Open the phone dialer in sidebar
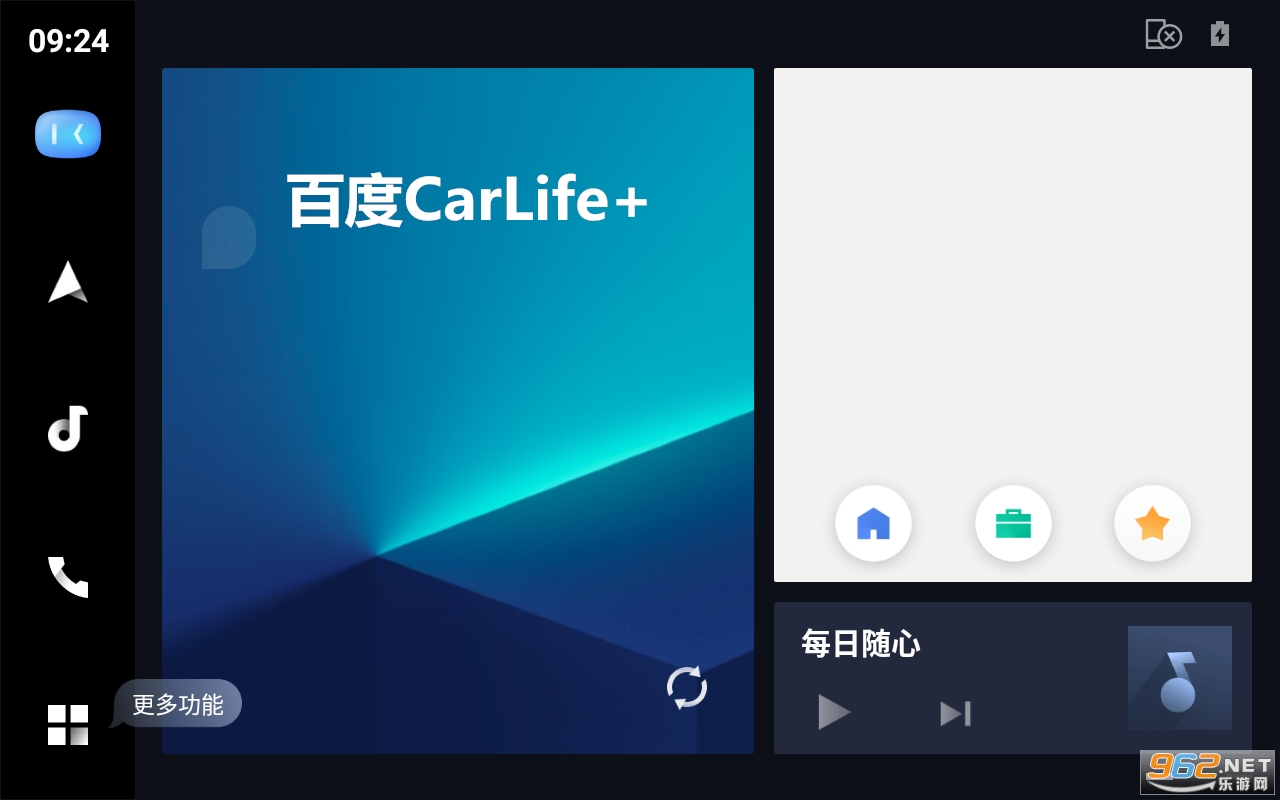 68,577
